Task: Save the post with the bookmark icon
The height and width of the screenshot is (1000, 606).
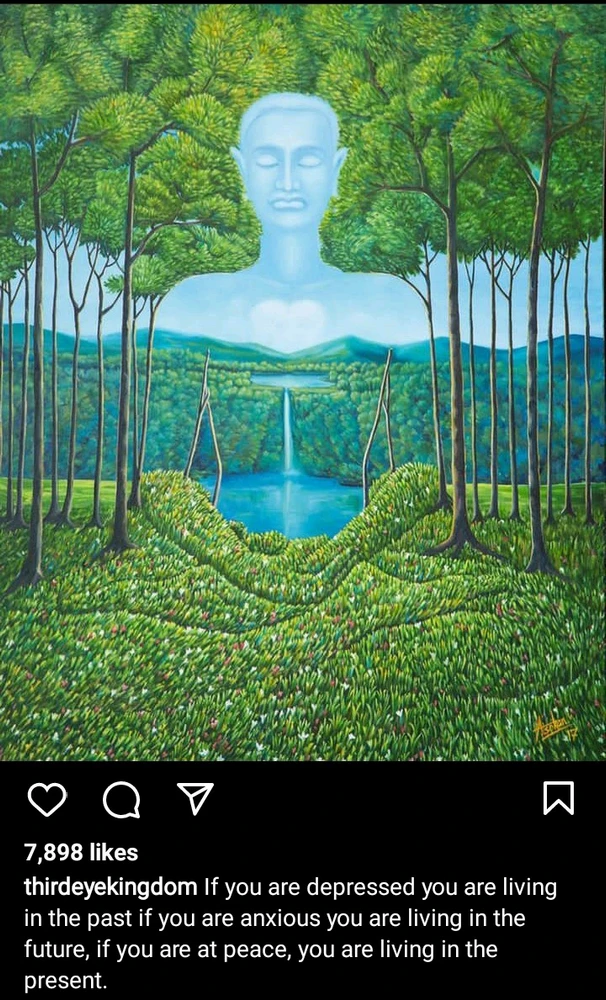Action: coord(559,798)
